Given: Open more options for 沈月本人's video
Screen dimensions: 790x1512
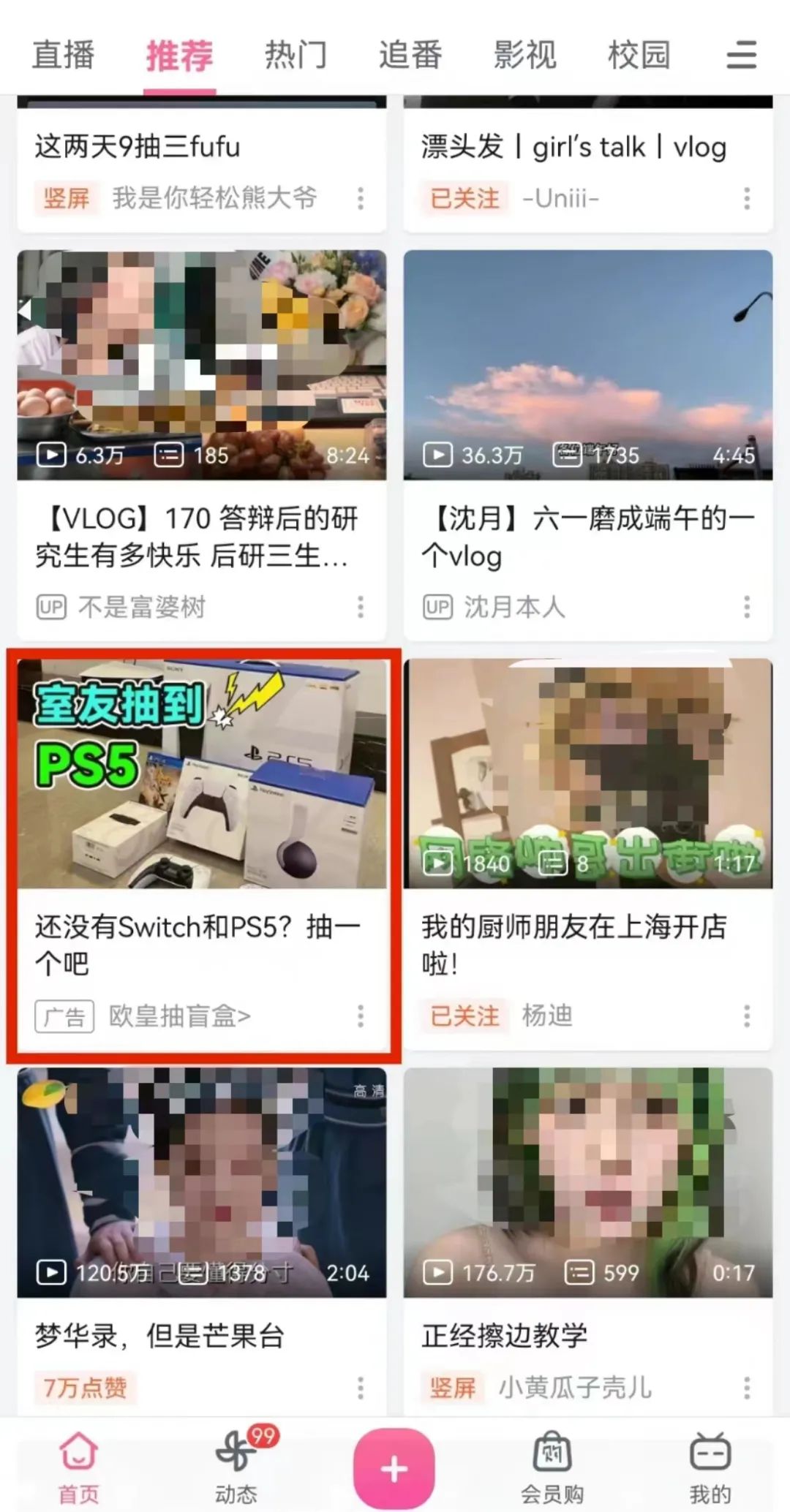Looking at the screenshot, I should coord(747,607).
